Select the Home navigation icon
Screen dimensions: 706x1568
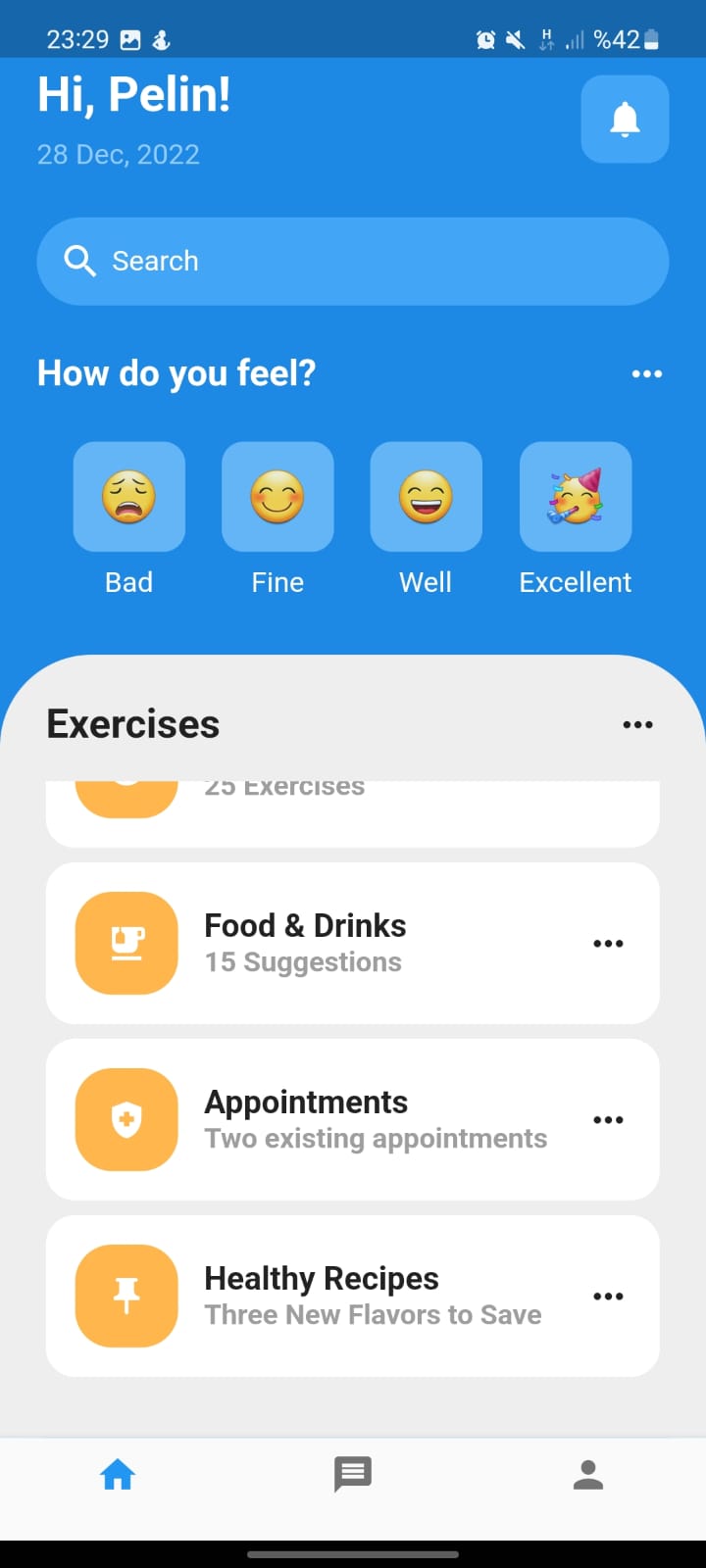point(118,1474)
